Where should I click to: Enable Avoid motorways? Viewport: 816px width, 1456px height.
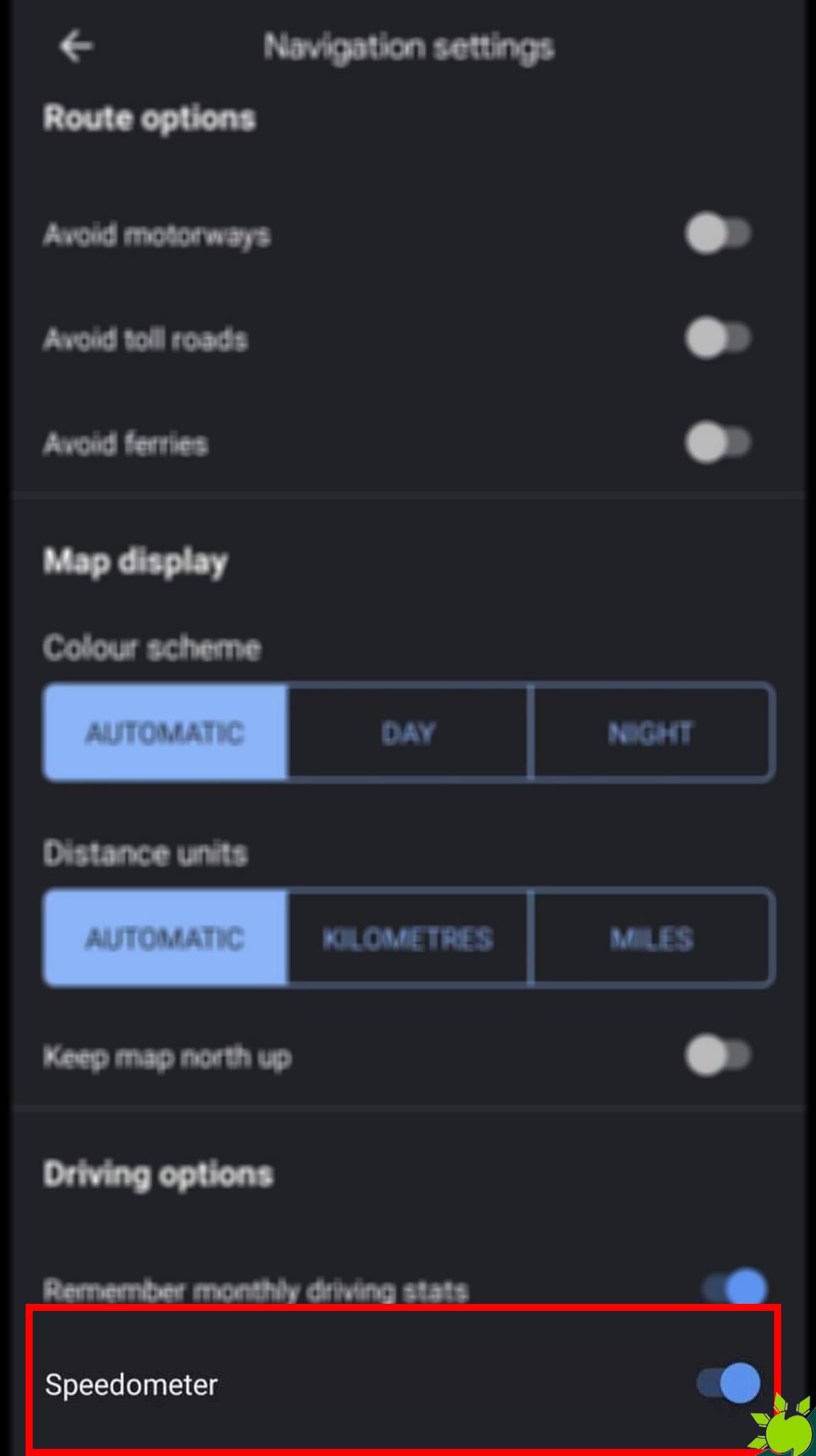pyautogui.click(x=719, y=233)
